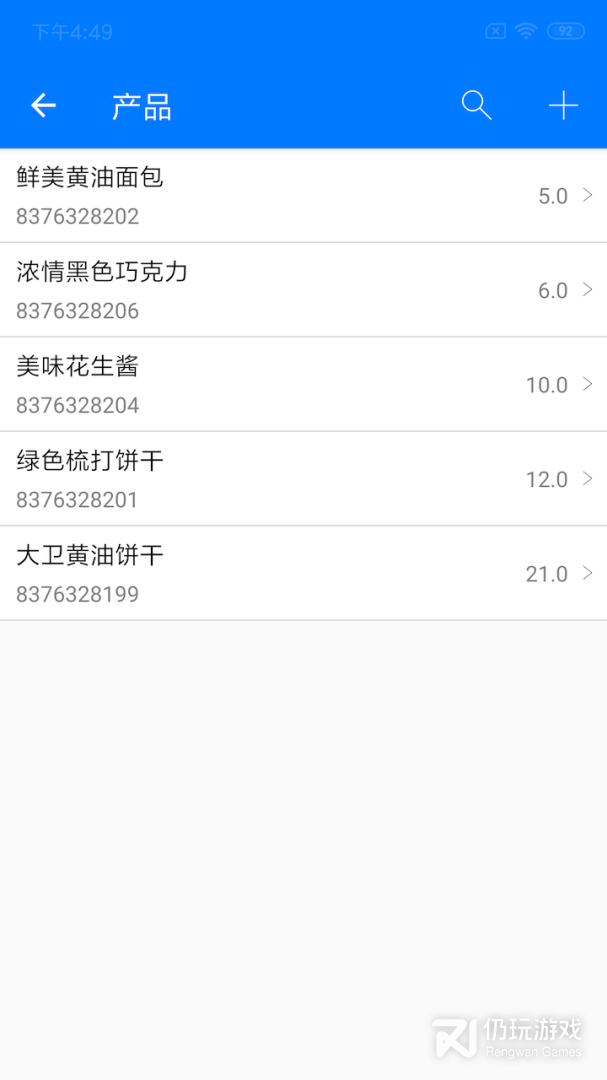This screenshot has height=1080, width=607.
Task: Go back using the top-left arrow
Action: 43,105
